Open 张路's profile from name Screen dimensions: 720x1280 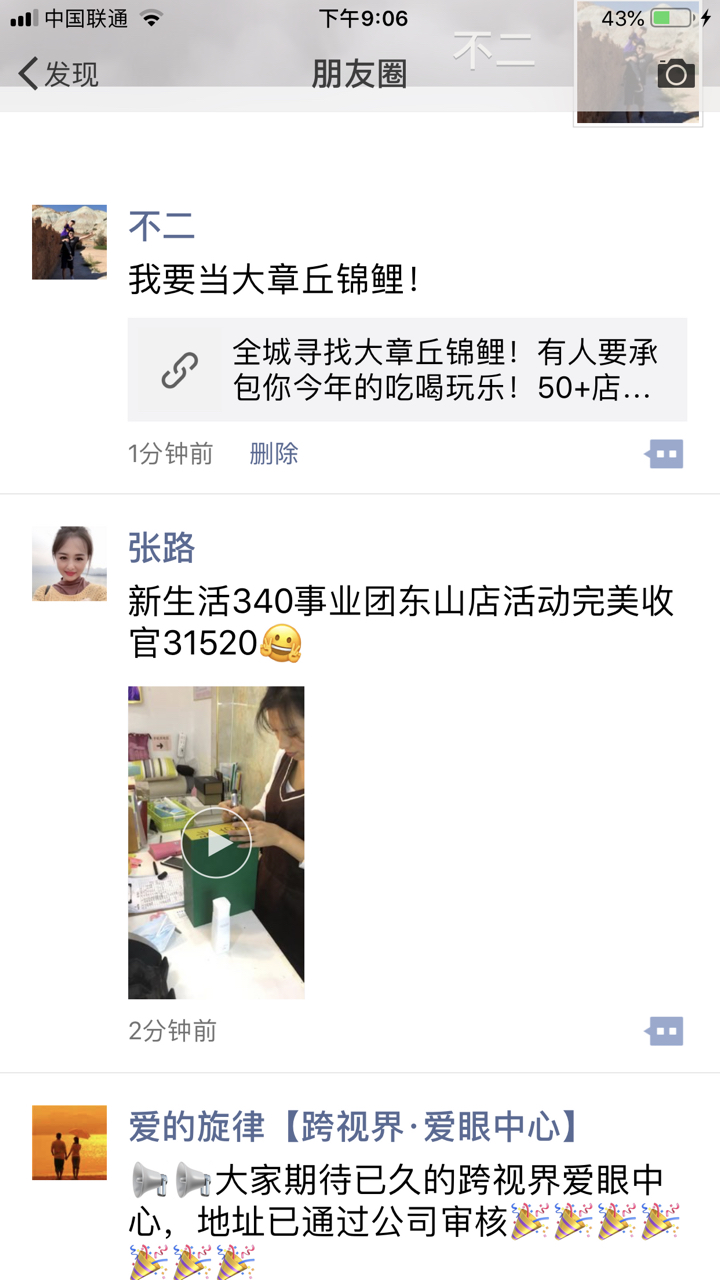click(x=161, y=548)
